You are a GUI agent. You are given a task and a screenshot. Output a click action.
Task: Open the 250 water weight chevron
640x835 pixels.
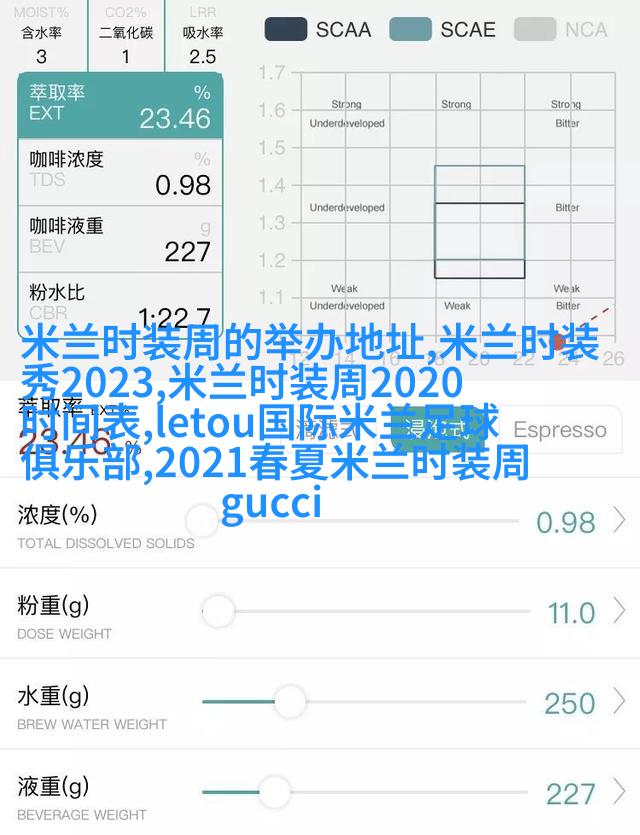620,702
